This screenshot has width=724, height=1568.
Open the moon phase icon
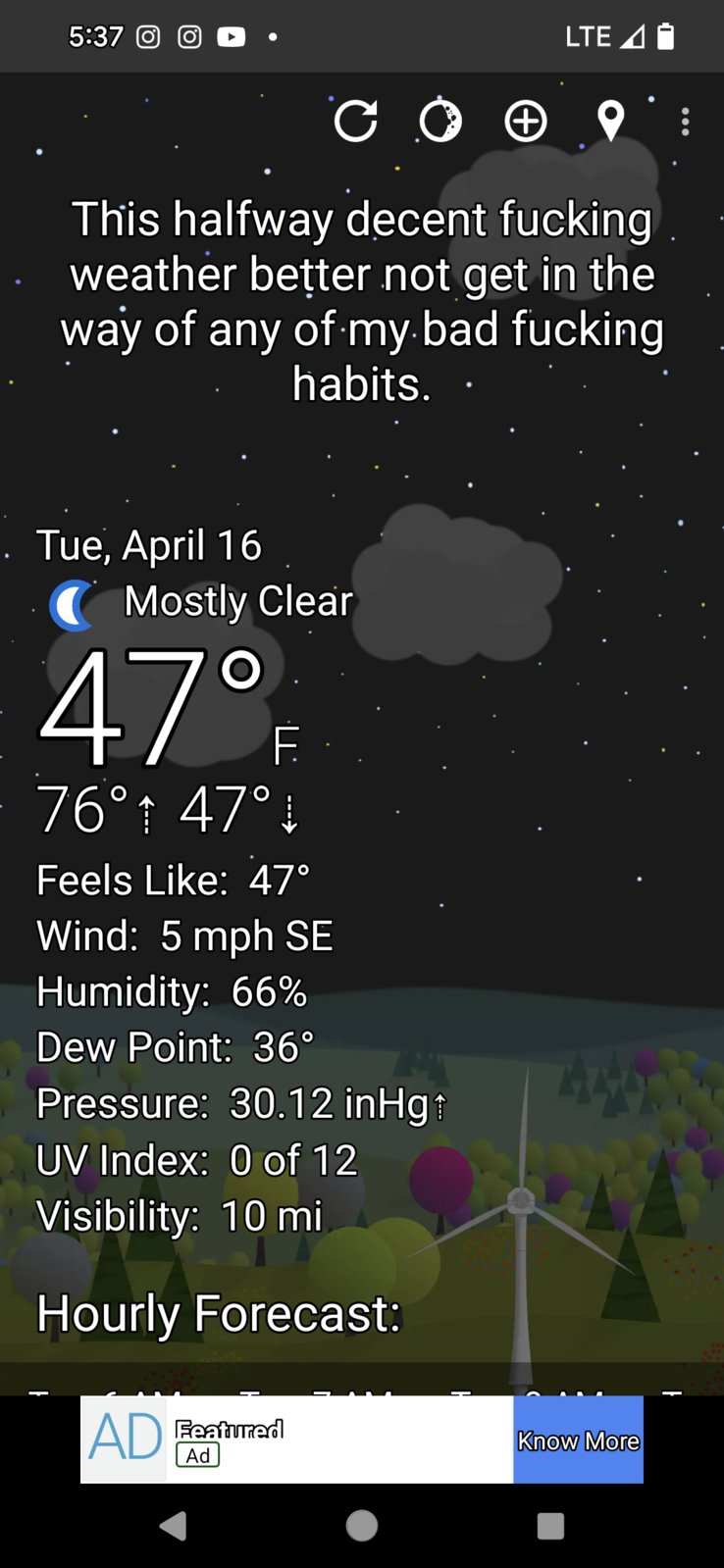[x=440, y=122]
